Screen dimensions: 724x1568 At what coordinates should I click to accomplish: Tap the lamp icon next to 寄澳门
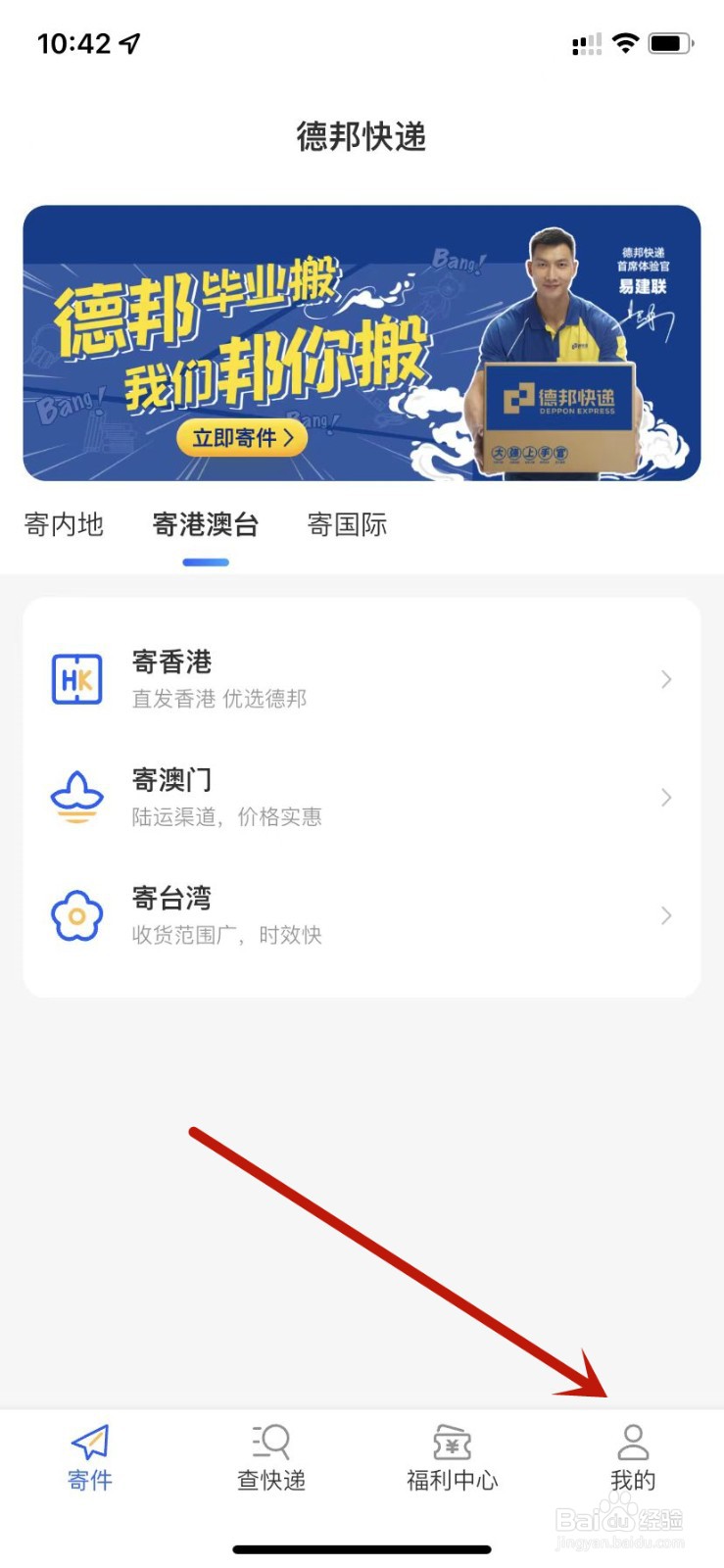[76, 797]
